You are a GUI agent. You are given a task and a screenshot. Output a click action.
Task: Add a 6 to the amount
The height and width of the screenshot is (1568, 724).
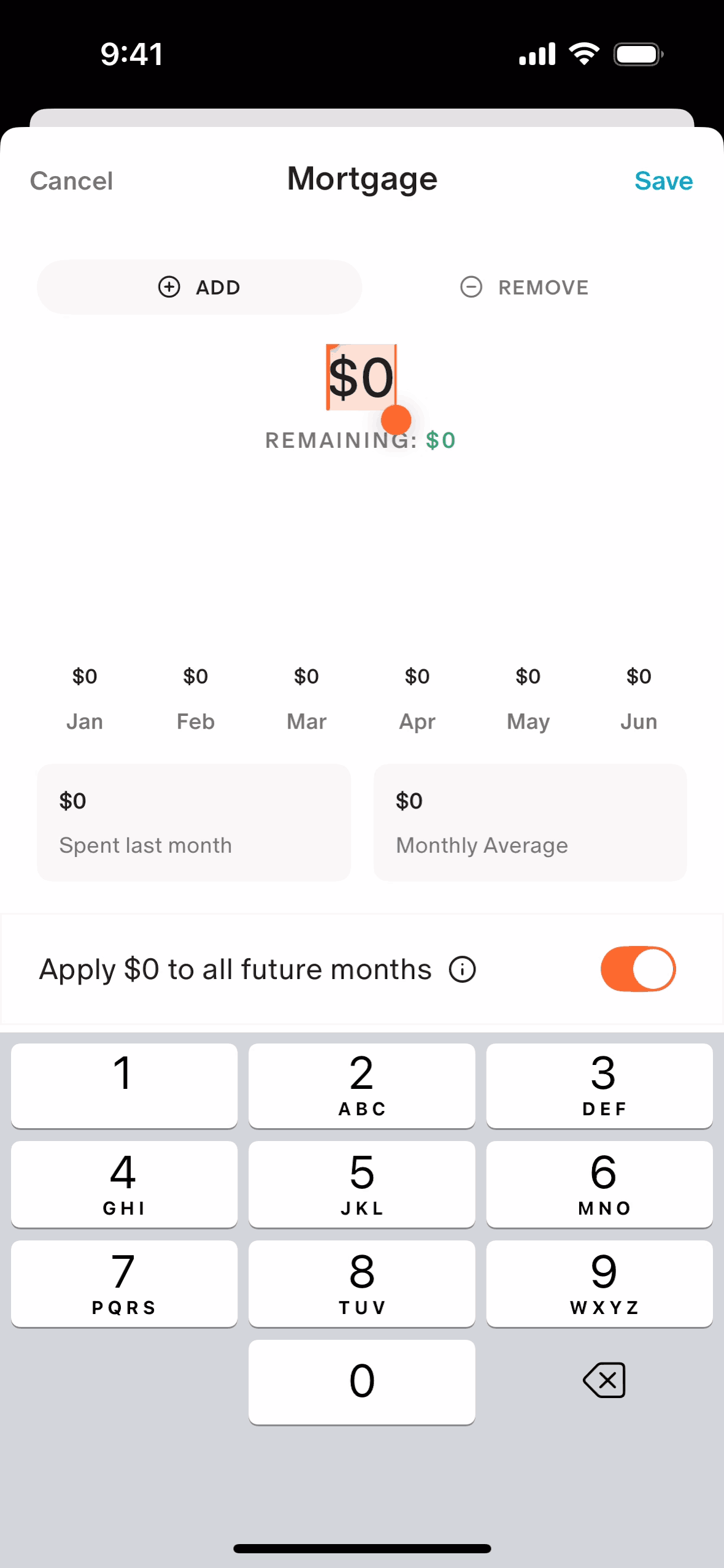(599, 1184)
